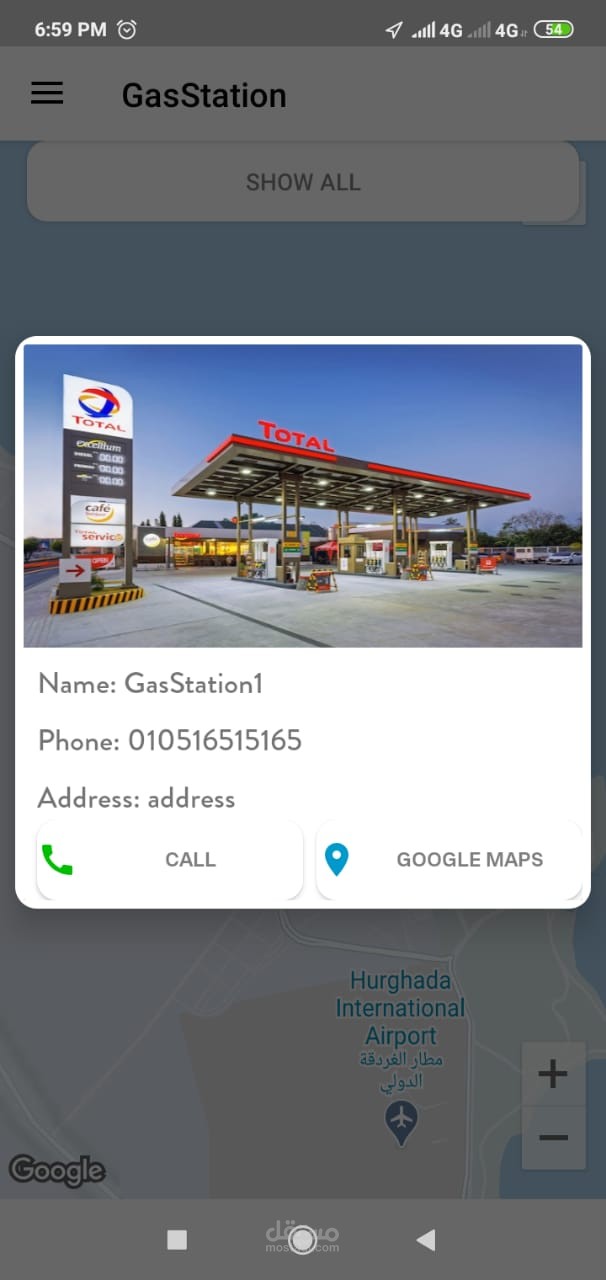
Task: Go back using system back button
Action: point(426,1240)
